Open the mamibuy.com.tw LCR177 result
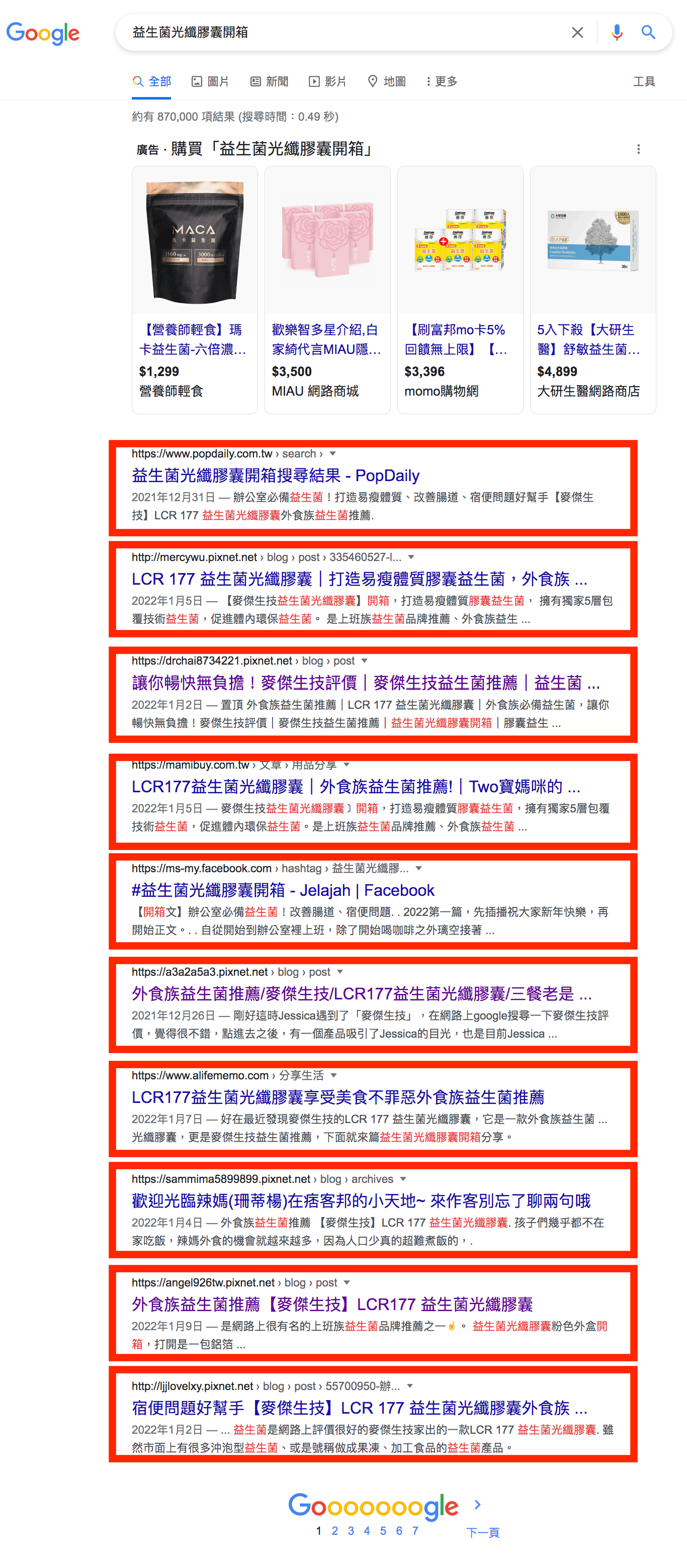 tap(356, 786)
